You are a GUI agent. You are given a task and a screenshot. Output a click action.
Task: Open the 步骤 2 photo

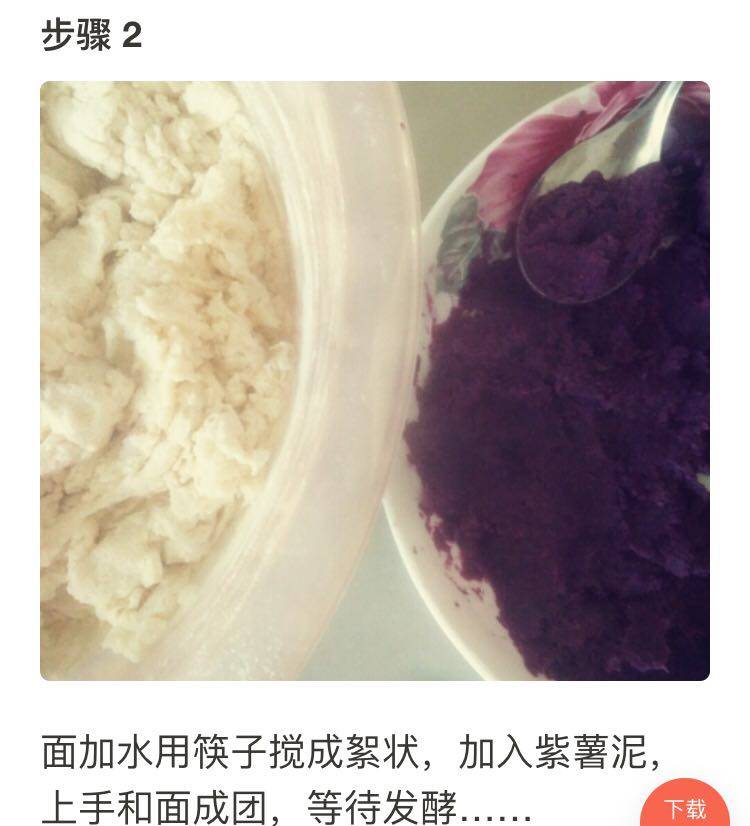[375, 381]
